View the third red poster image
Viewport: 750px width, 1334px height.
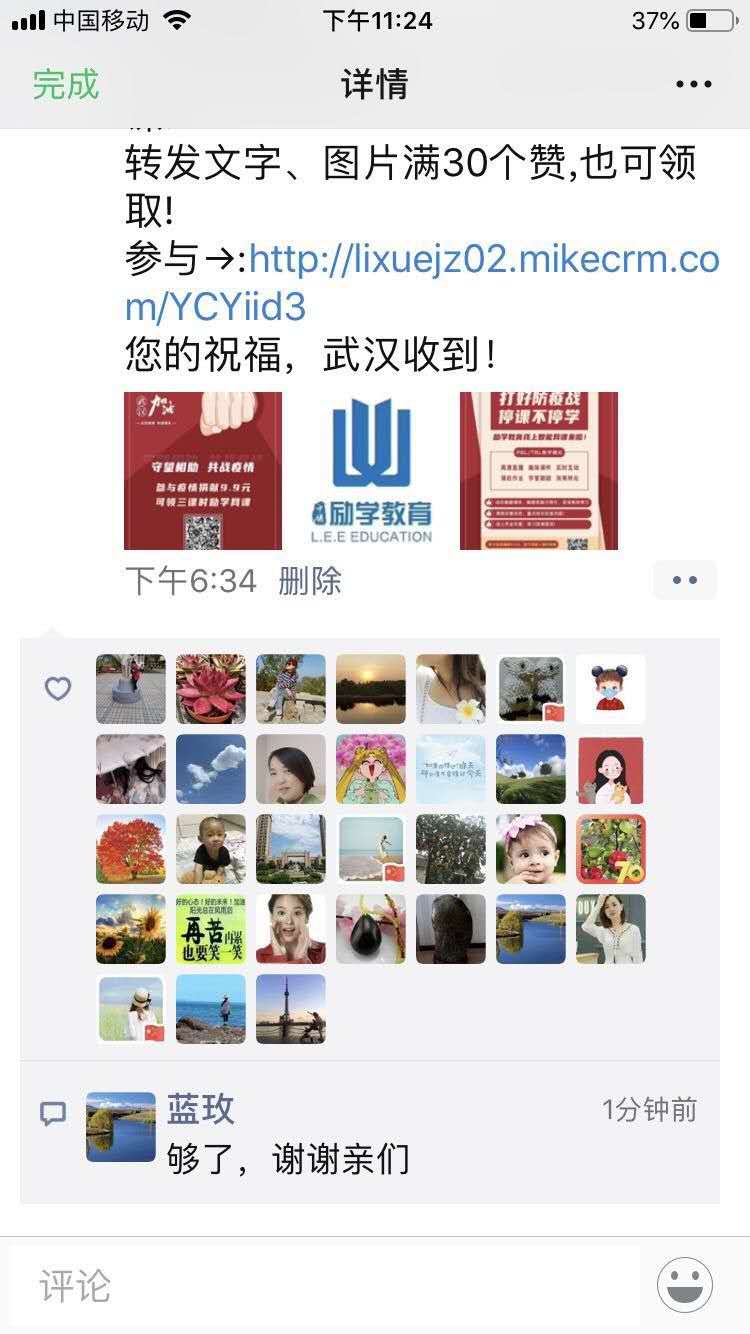(x=539, y=470)
